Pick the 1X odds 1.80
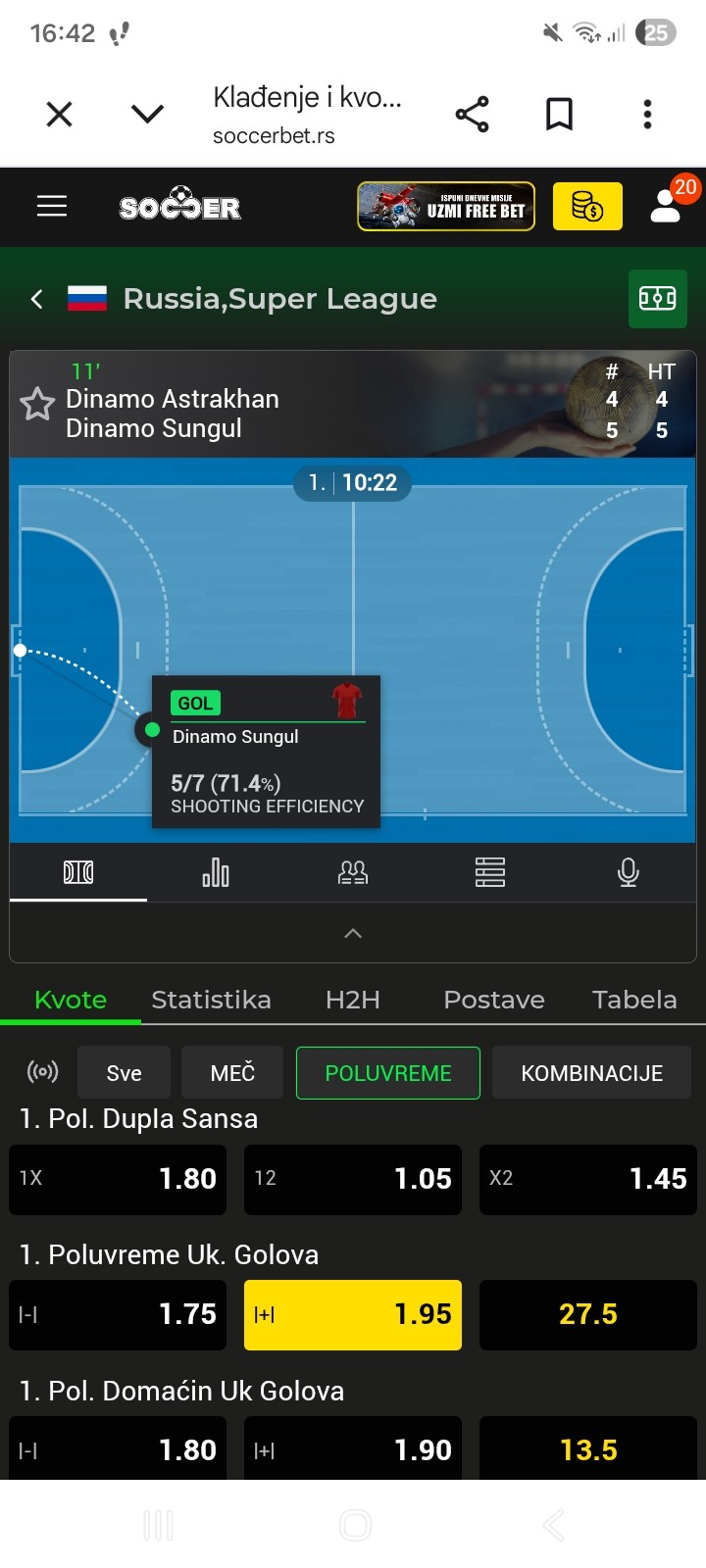This screenshot has width=706, height=1568. coord(118,1179)
